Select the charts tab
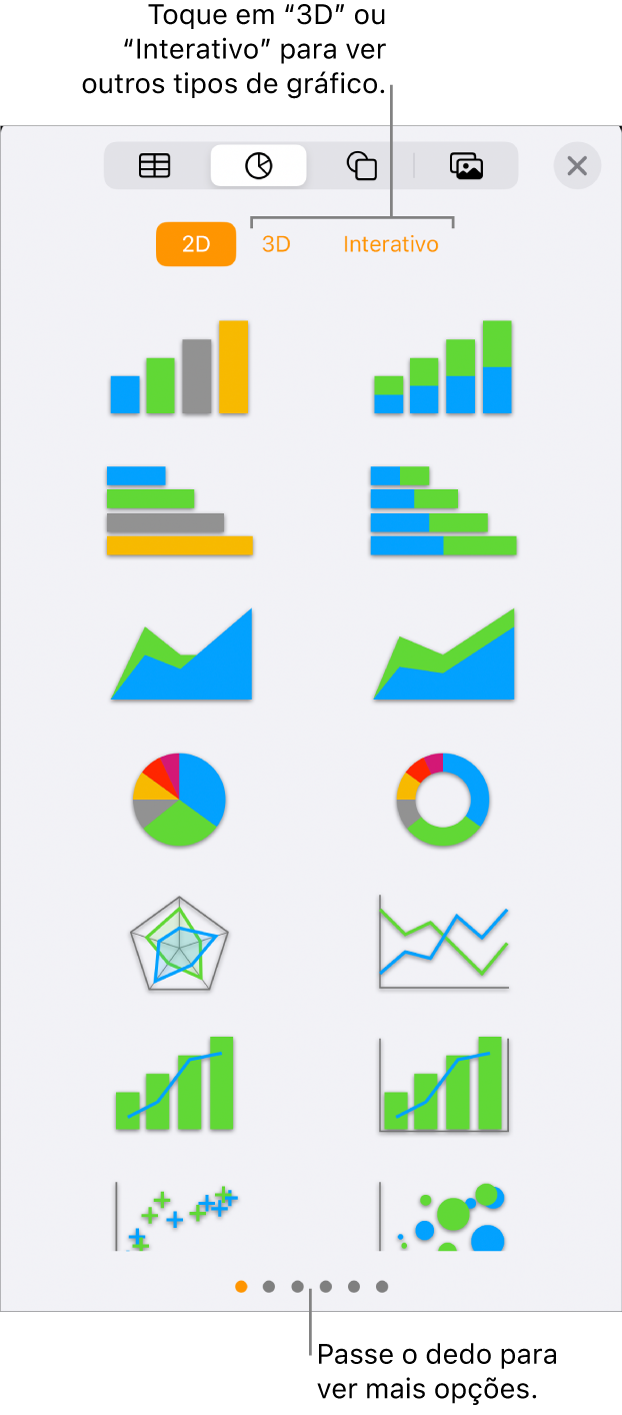 258,166
